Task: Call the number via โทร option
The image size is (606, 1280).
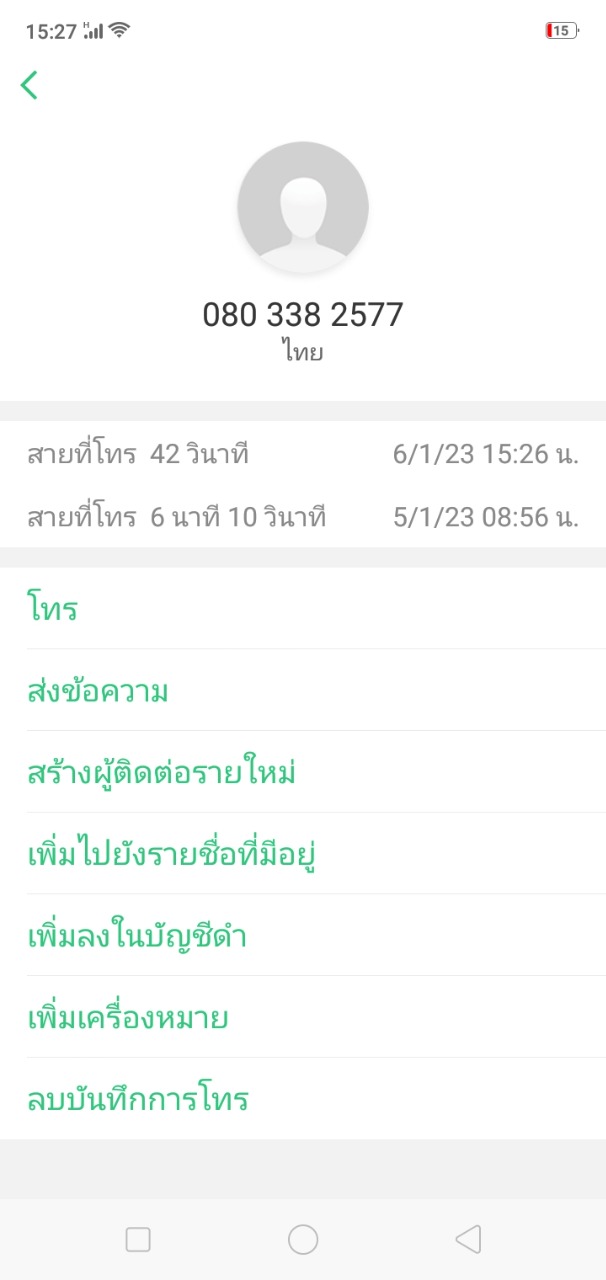Action: (52, 609)
